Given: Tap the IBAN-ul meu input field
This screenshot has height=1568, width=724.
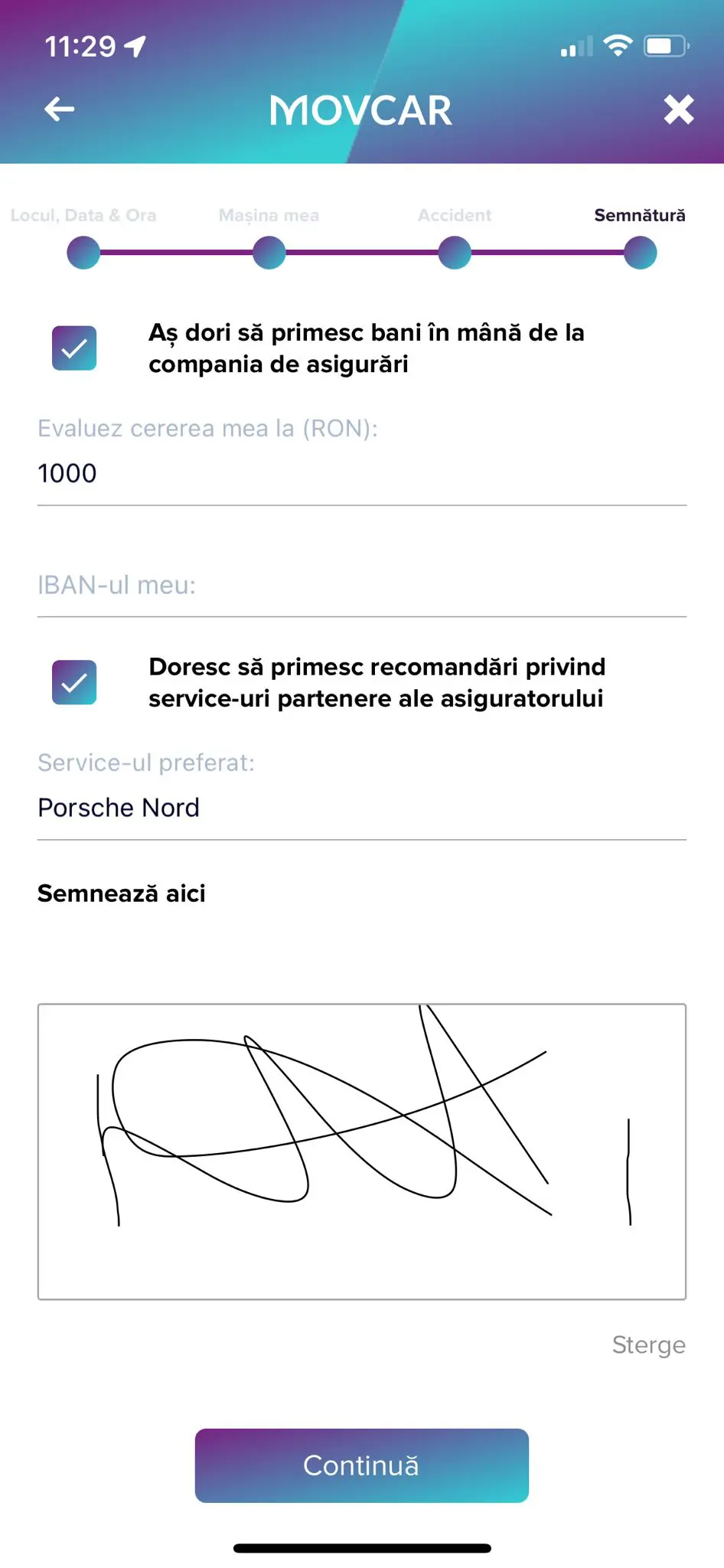Looking at the screenshot, I should point(362,586).
